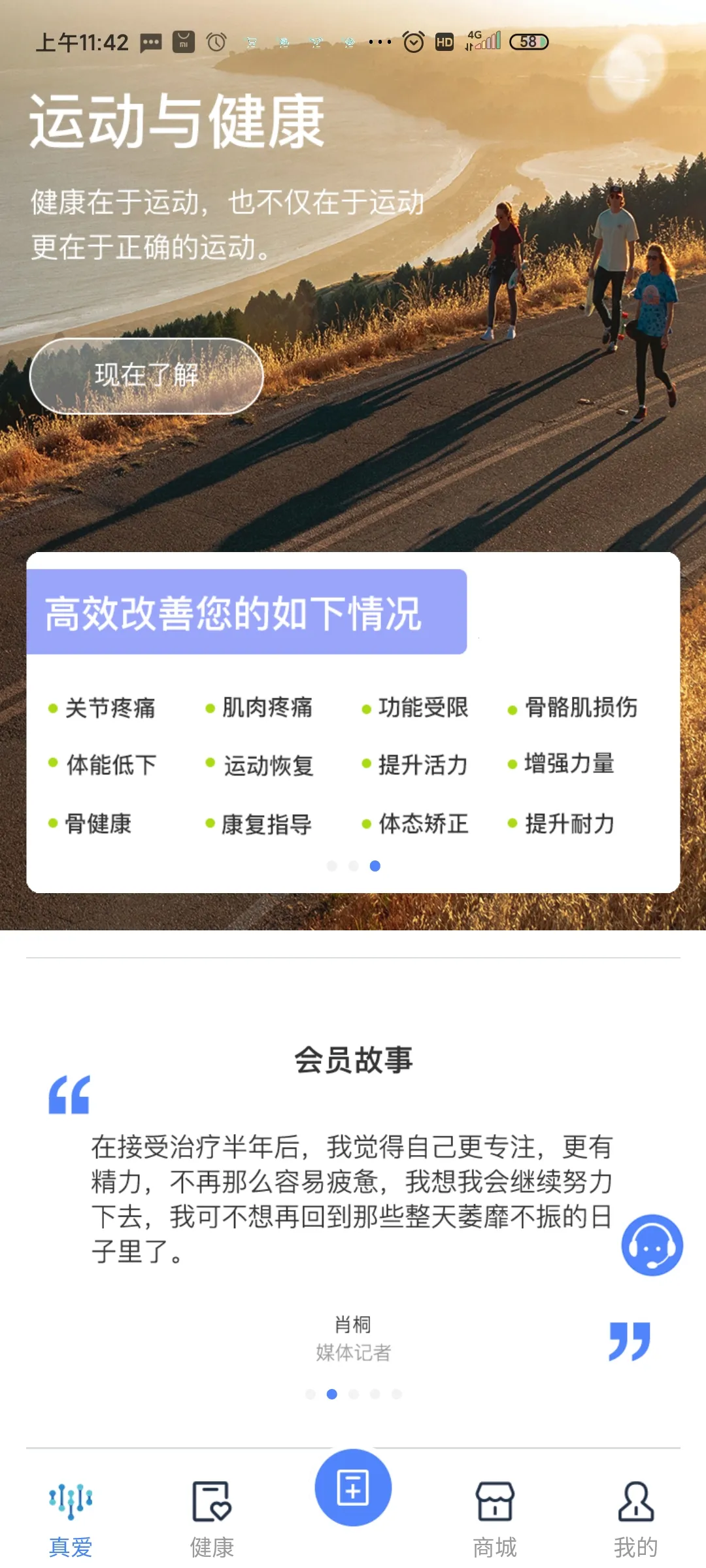Check the battery level indicator showing 58
The width and height of the screenshot is (706, 1568).
tap(528, 42)
